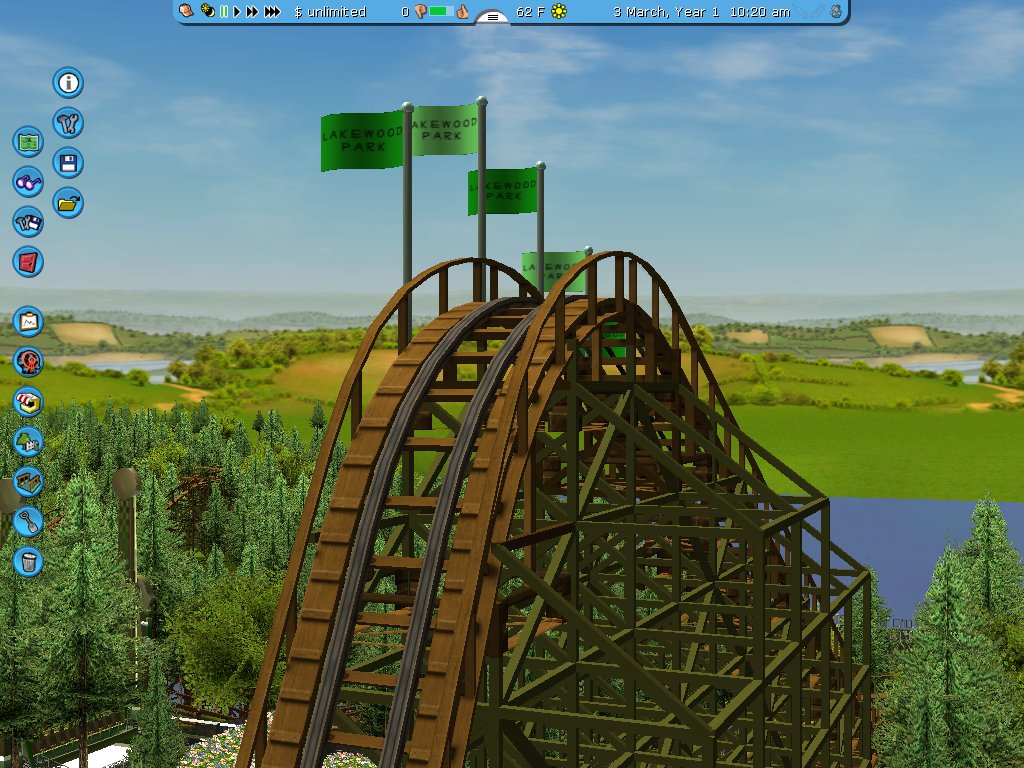This screenshot has width=1024, height=768.
Task: Save the park with the floppy disk
Action: [x=68, y=163]
